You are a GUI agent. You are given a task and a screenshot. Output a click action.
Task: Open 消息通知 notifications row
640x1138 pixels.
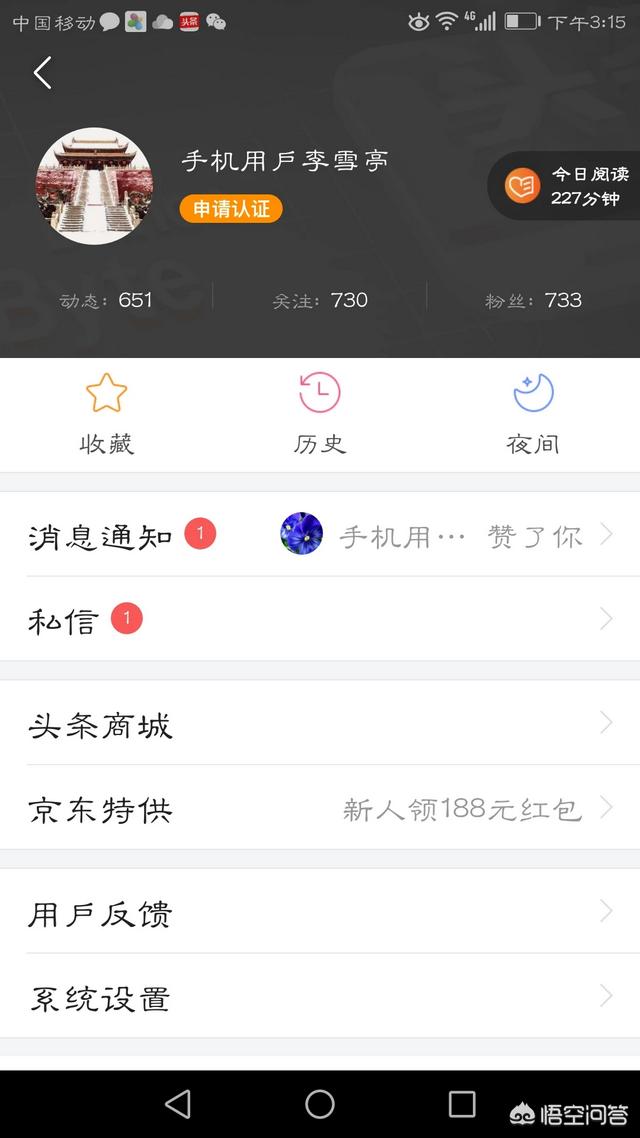(320, 535)
